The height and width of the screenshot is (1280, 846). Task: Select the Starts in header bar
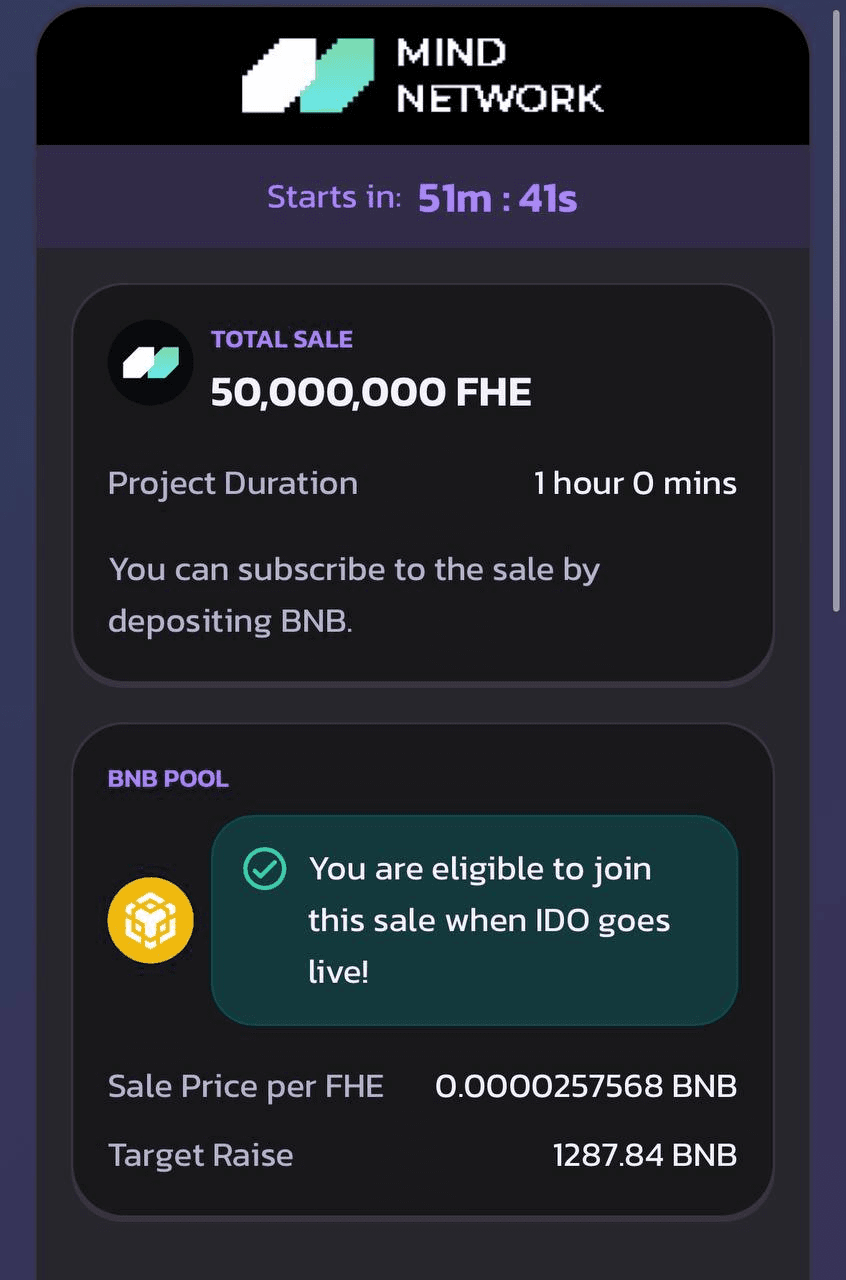click(x=423, y=197)
